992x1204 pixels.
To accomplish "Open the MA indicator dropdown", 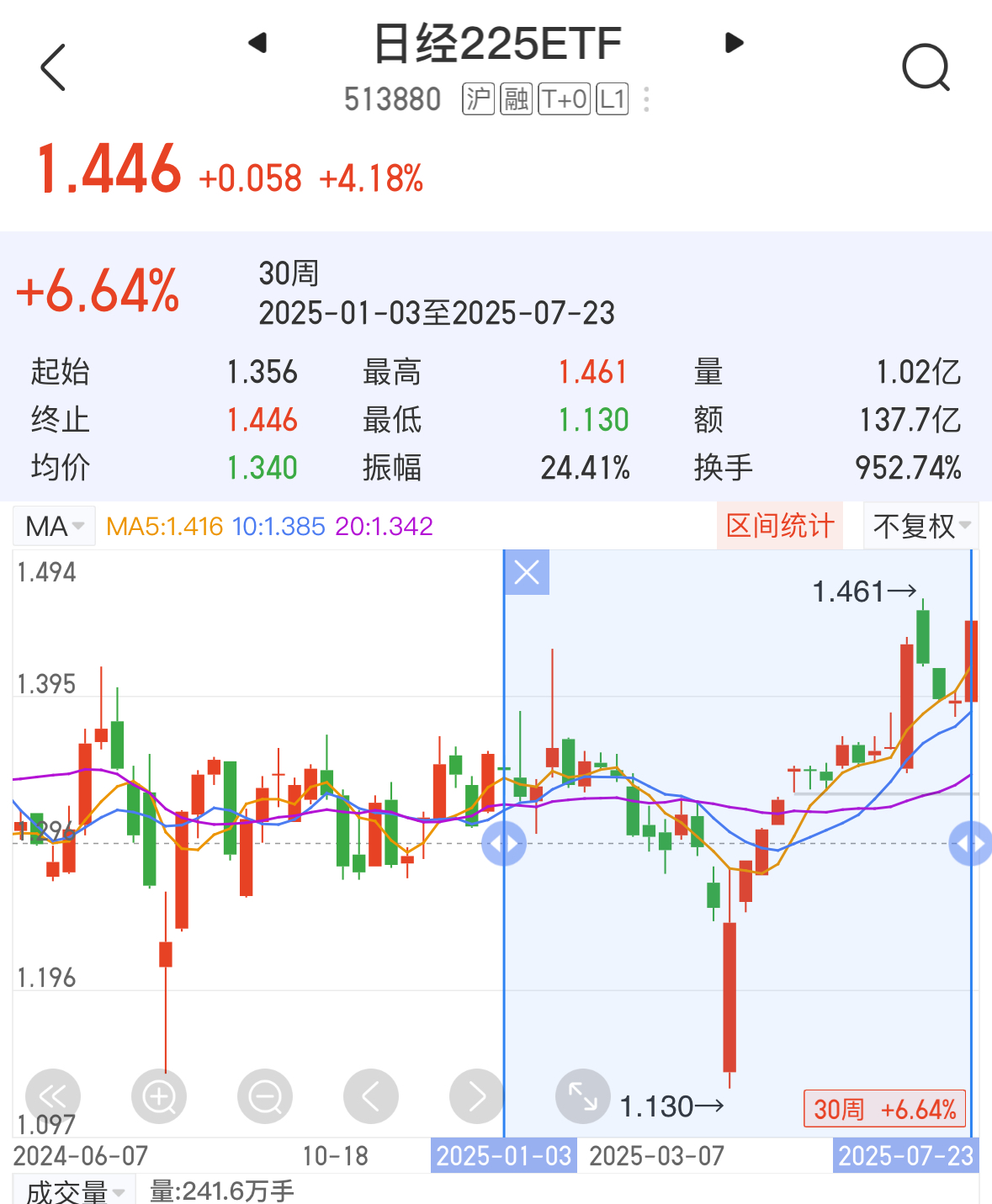I will click(55, 527).
